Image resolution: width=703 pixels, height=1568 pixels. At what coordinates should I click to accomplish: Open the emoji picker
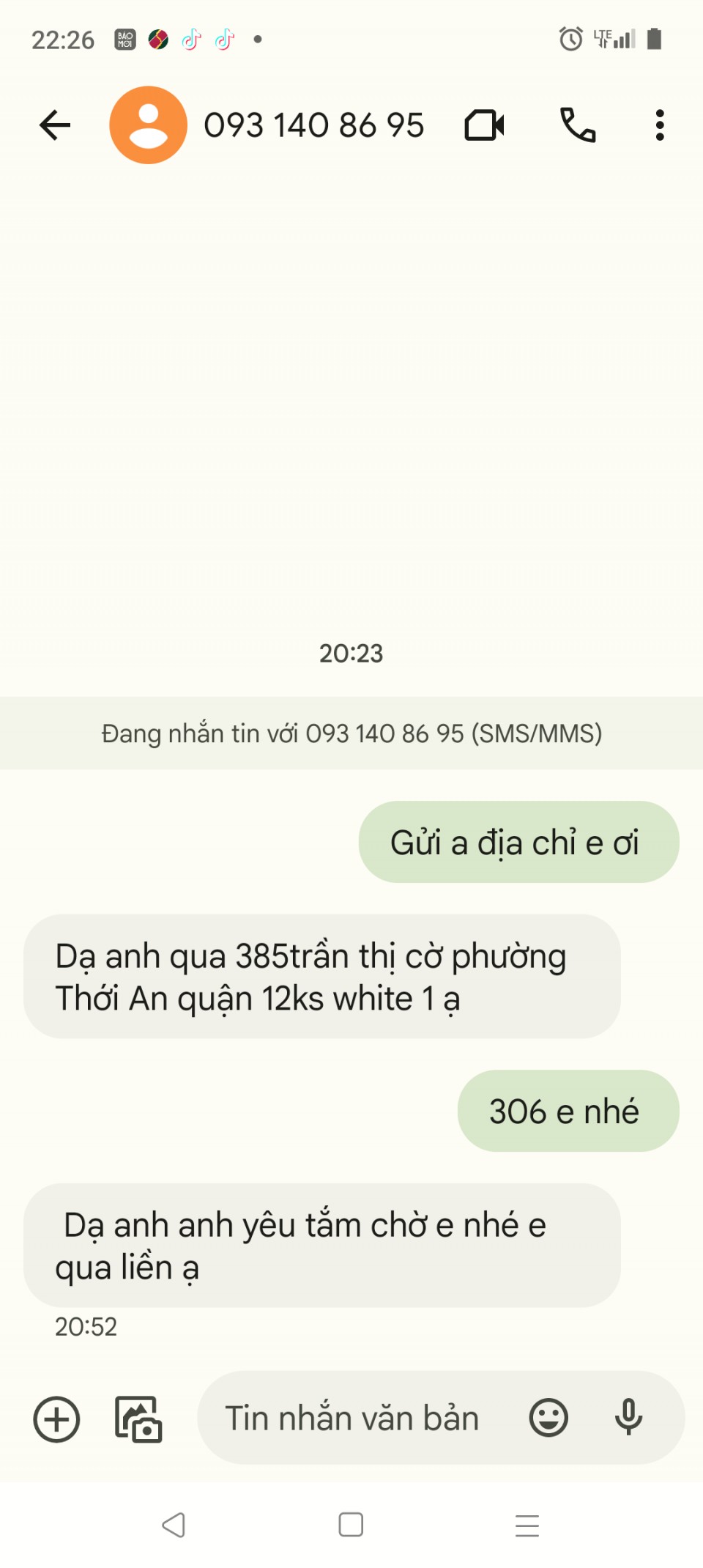[548, 1418]
